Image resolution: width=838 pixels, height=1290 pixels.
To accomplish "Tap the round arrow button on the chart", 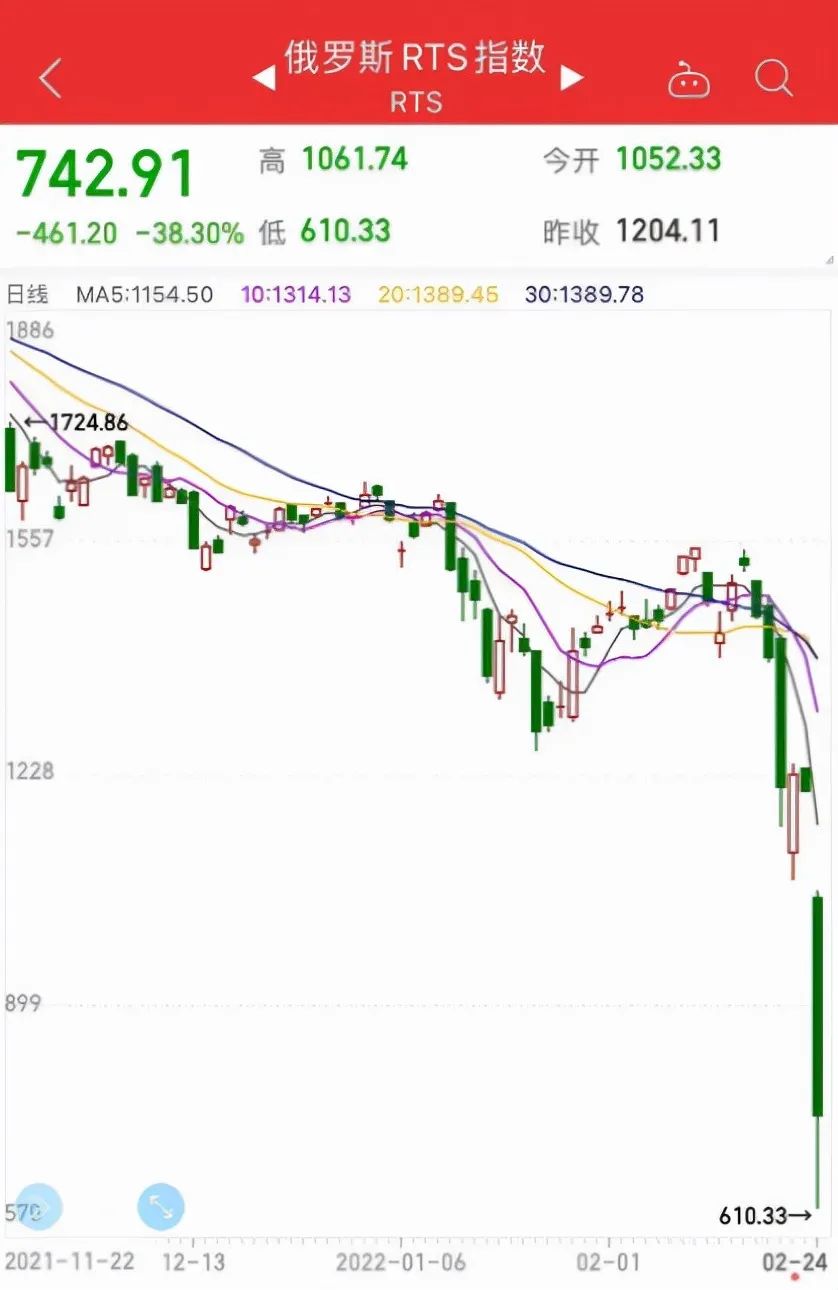I will (x=39, y=1206).
